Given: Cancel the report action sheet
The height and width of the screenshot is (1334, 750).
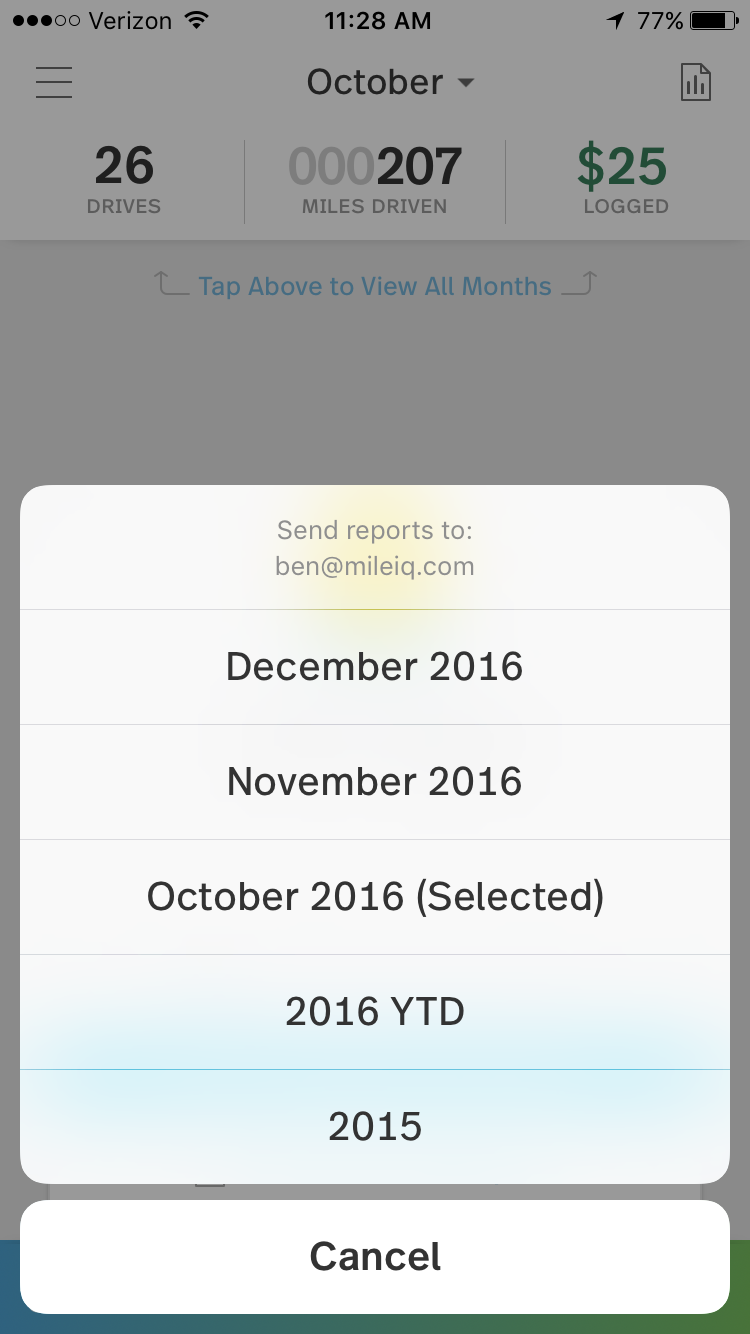Looking at the screenshot, I should click(x=375, y=1257).
